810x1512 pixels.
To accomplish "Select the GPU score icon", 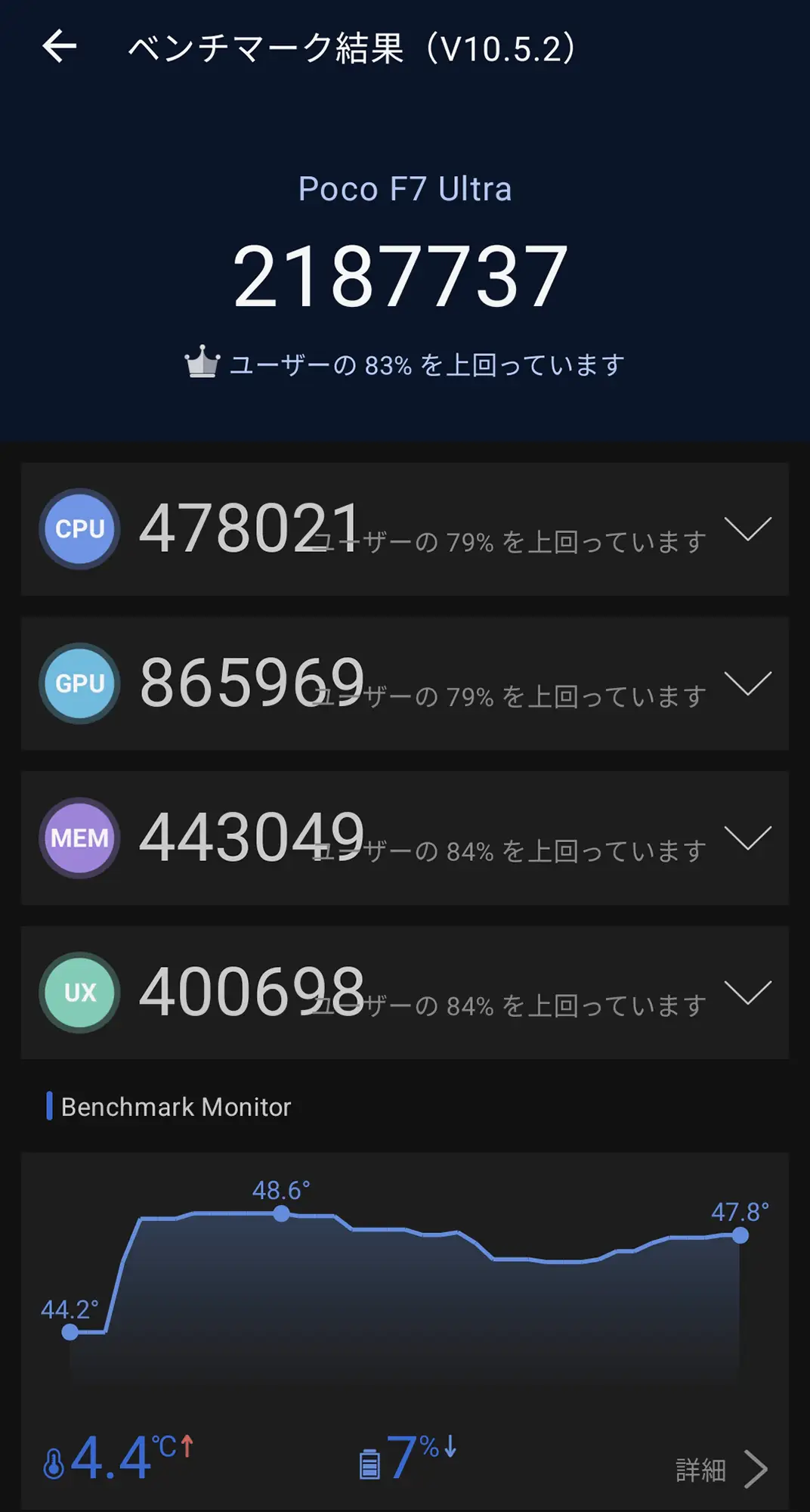I will (79, 683).
